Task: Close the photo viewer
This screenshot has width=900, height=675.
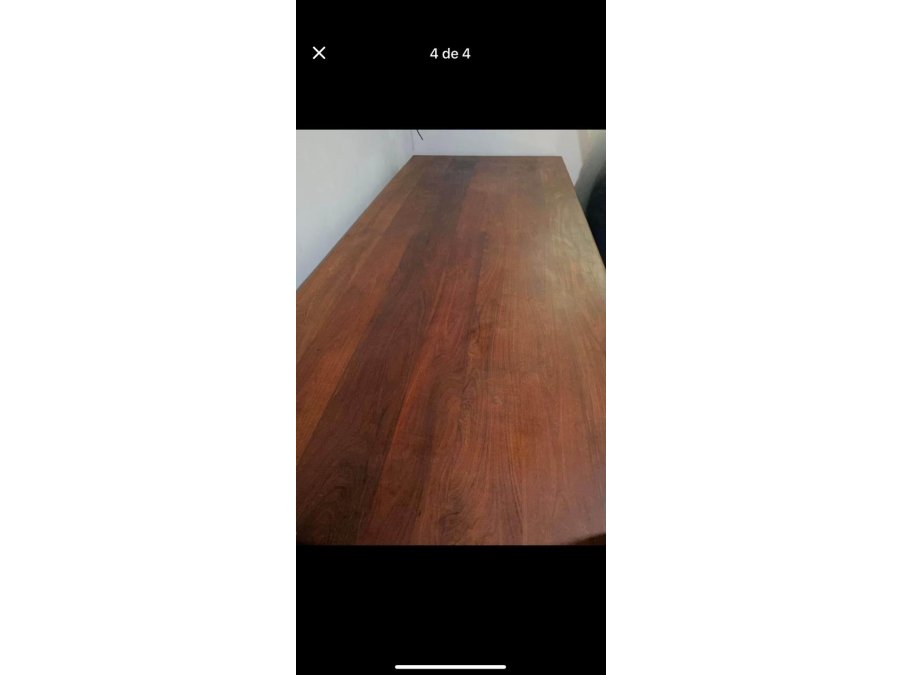Action: (x=319, y=53)
